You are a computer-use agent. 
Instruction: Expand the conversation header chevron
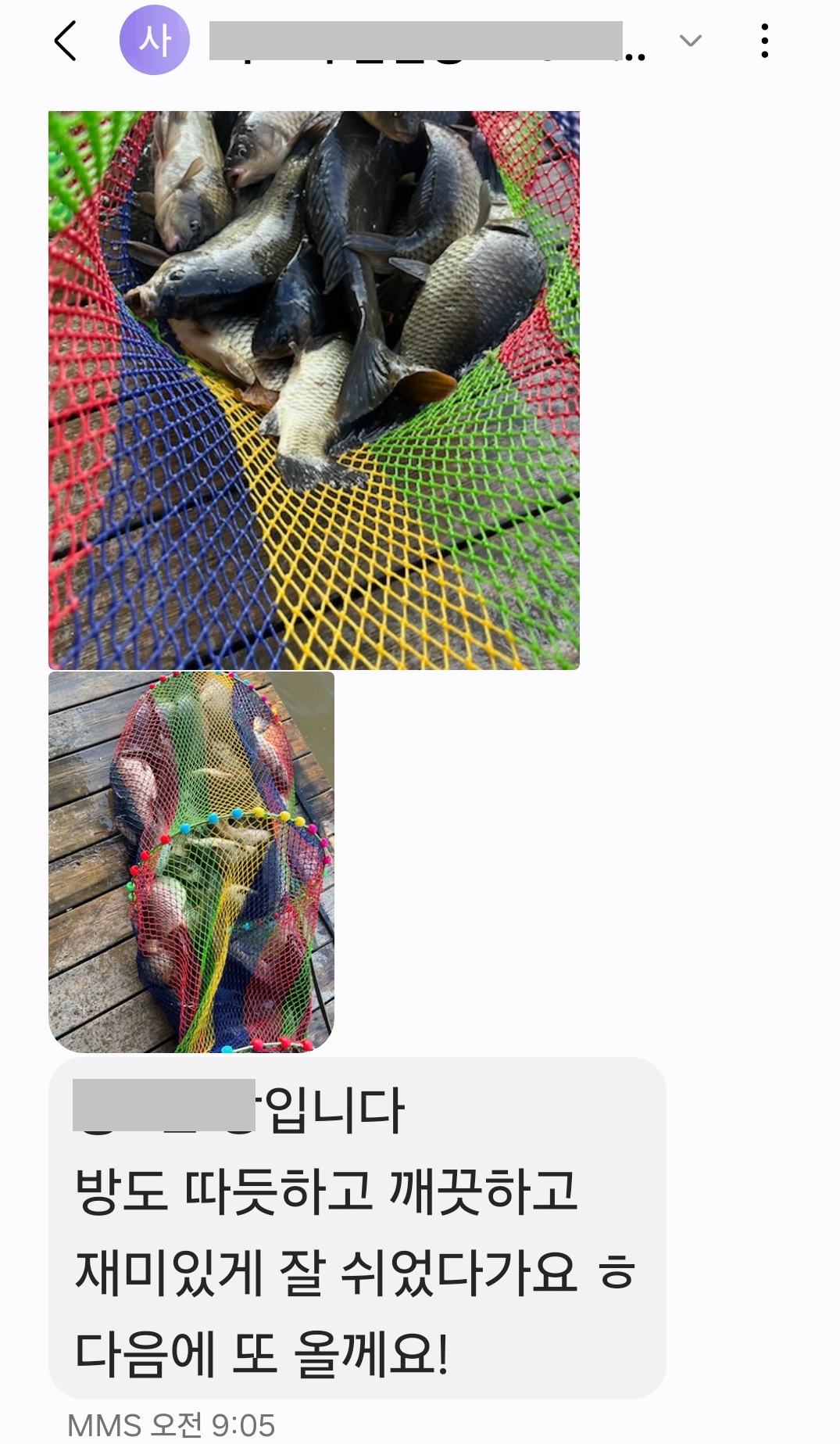click(x=690, y=41)
